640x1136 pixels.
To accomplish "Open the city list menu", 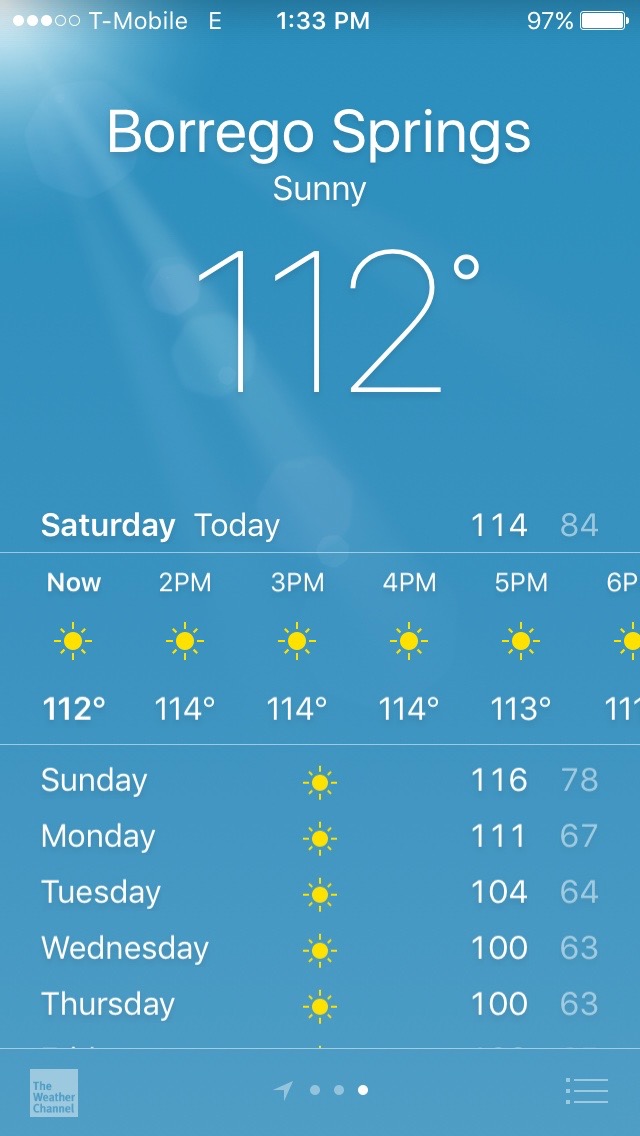I will (586, 1090).
